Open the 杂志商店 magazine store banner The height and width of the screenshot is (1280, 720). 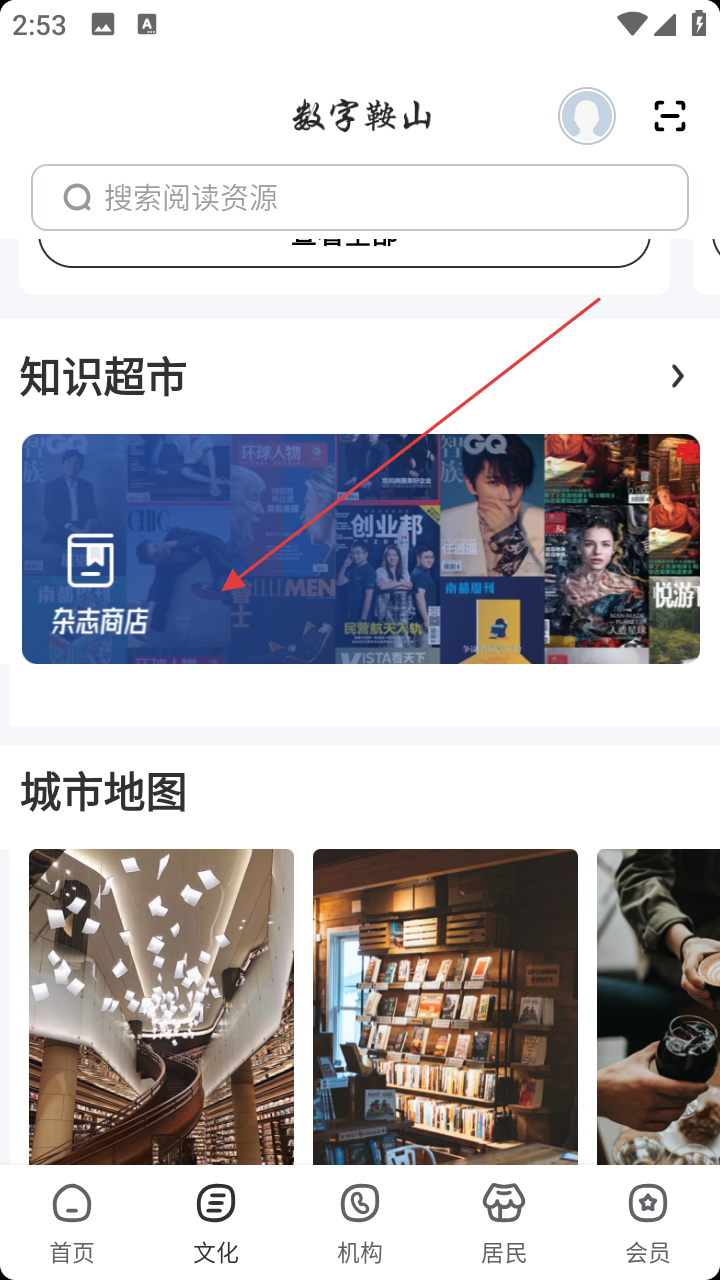[x=360, y=549]
